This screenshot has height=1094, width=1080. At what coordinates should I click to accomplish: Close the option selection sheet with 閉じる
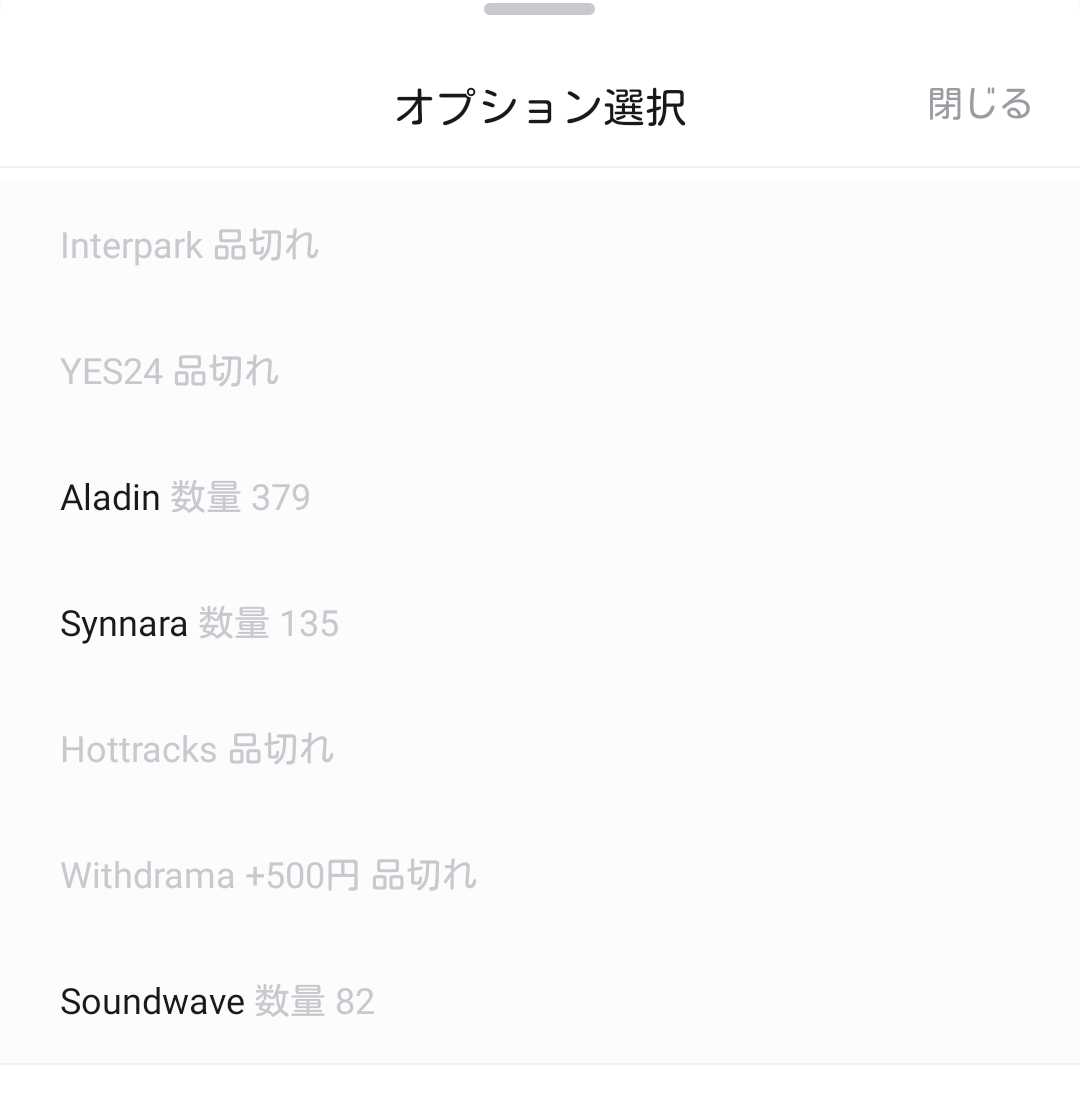(x=979, y=104)
